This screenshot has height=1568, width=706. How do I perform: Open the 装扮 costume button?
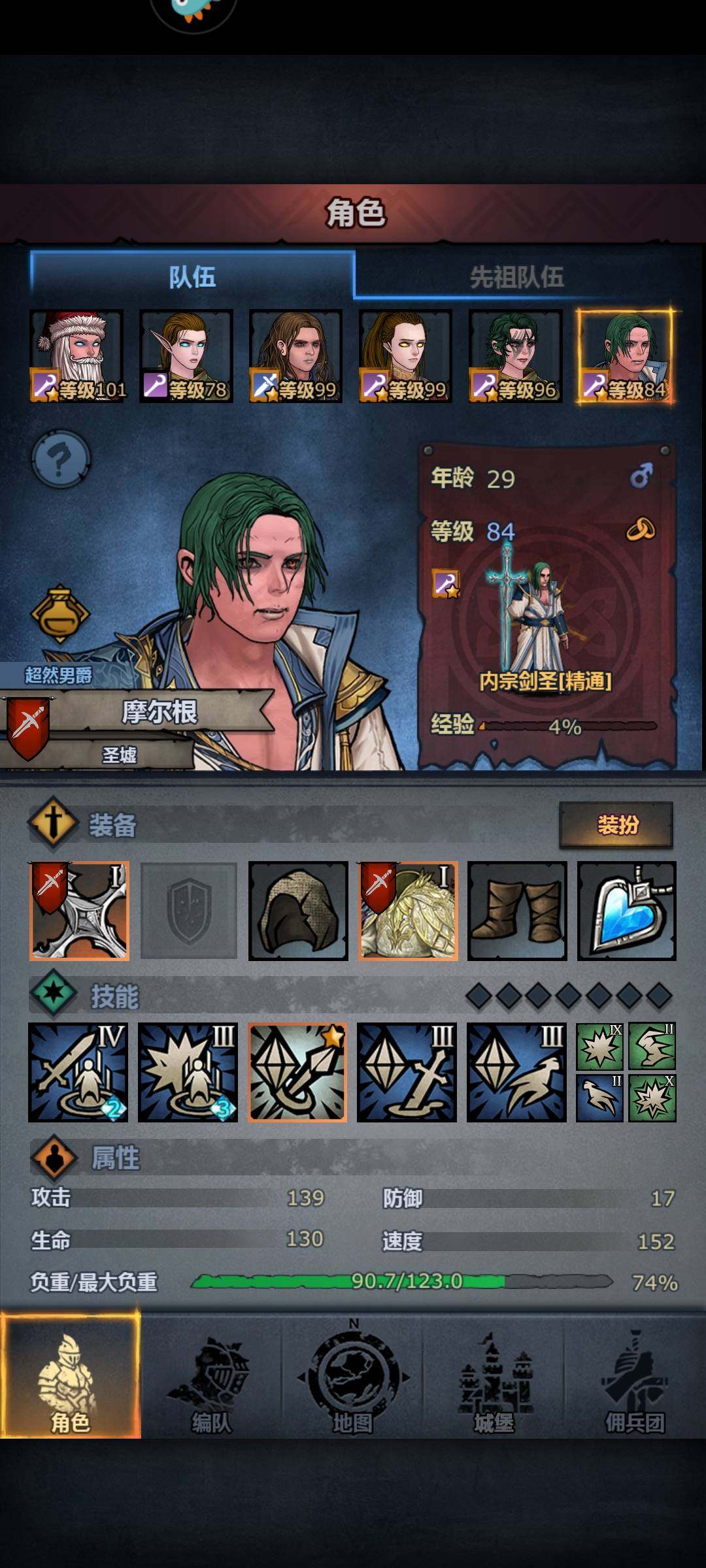[616, 825]
